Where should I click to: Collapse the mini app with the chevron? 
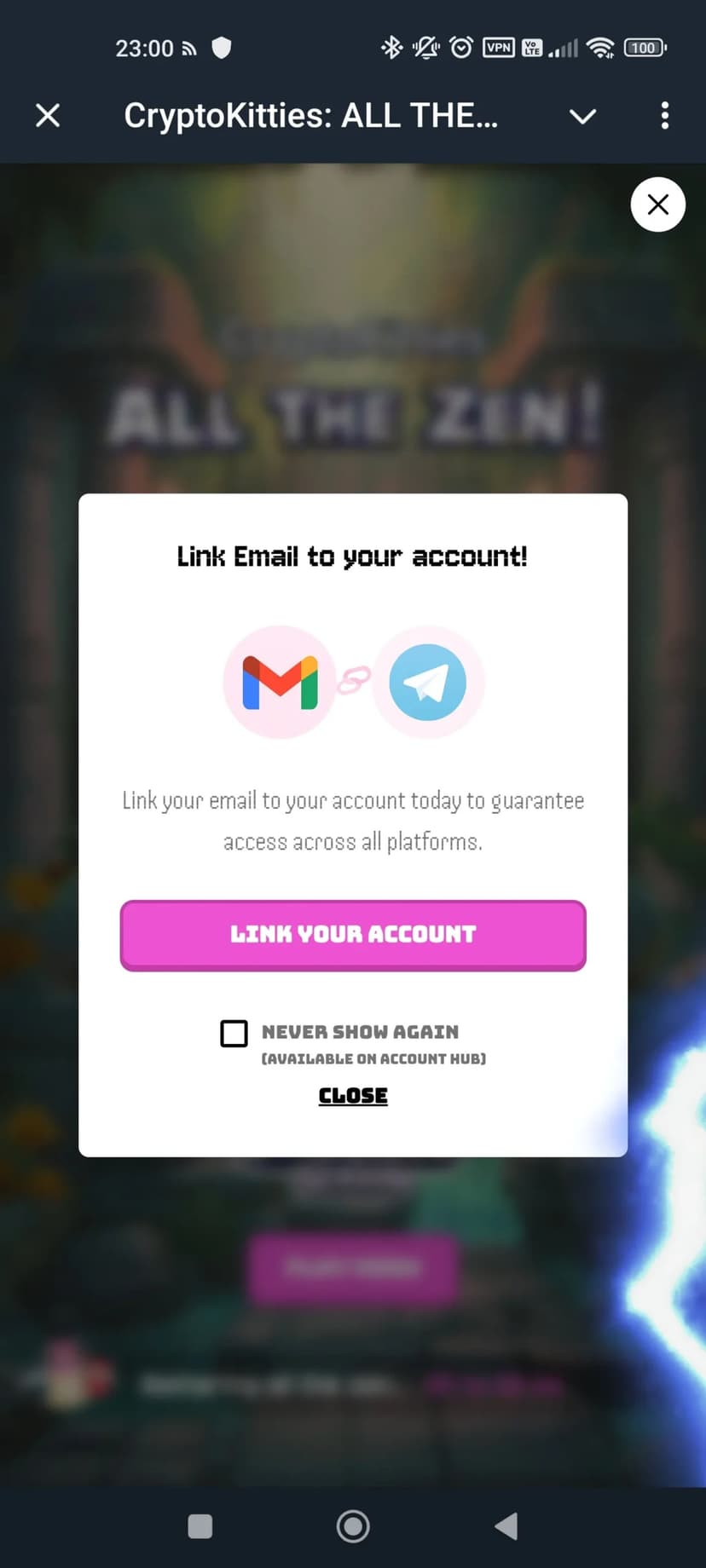(x=582, y=116)
